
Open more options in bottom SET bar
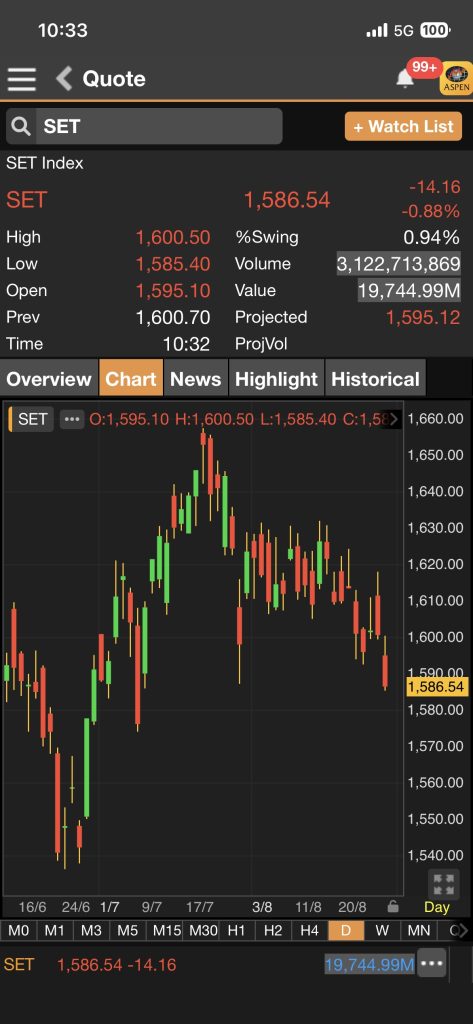click(432, 963)
